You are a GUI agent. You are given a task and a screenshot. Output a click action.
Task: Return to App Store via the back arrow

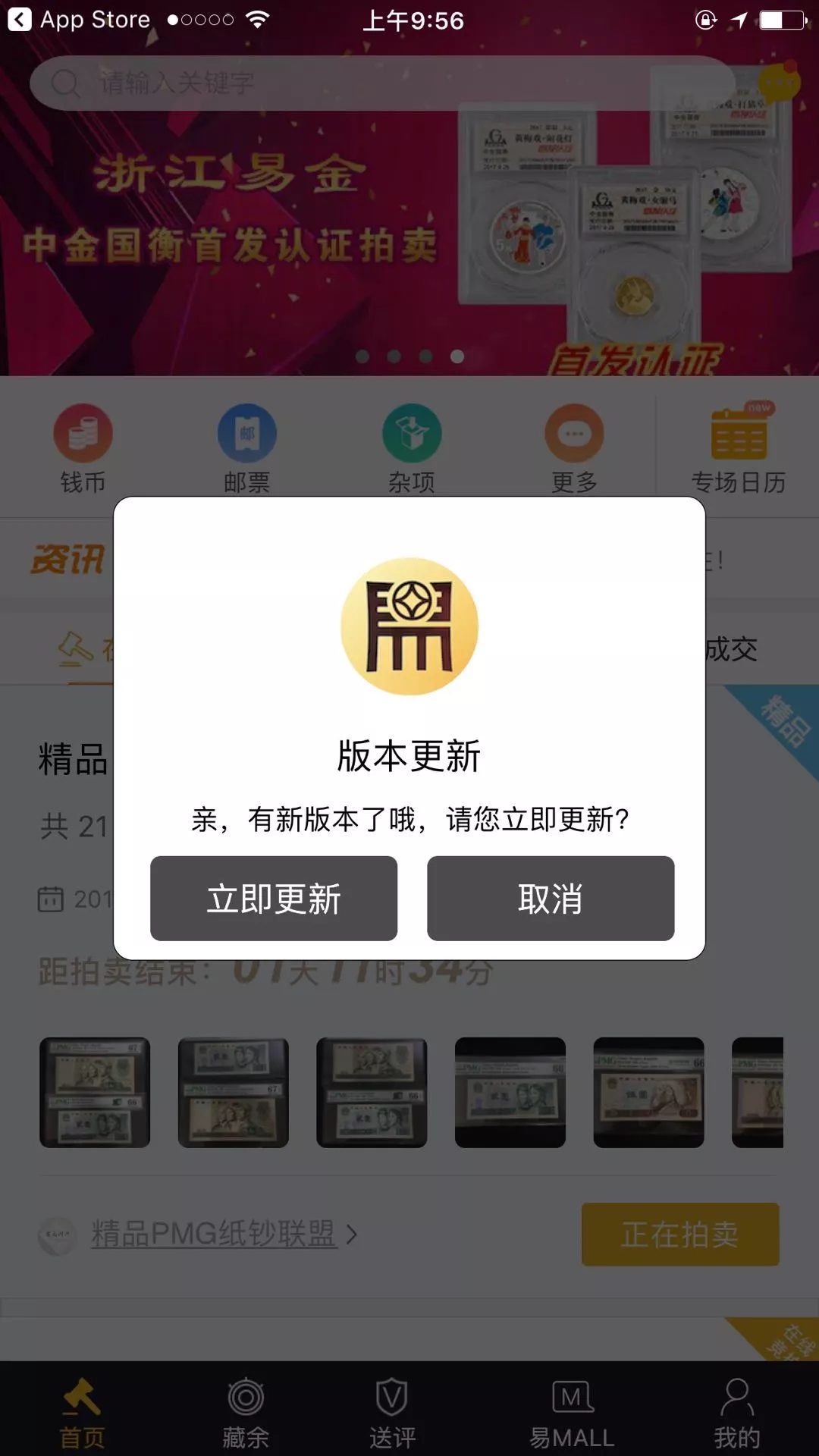(20, 20)
